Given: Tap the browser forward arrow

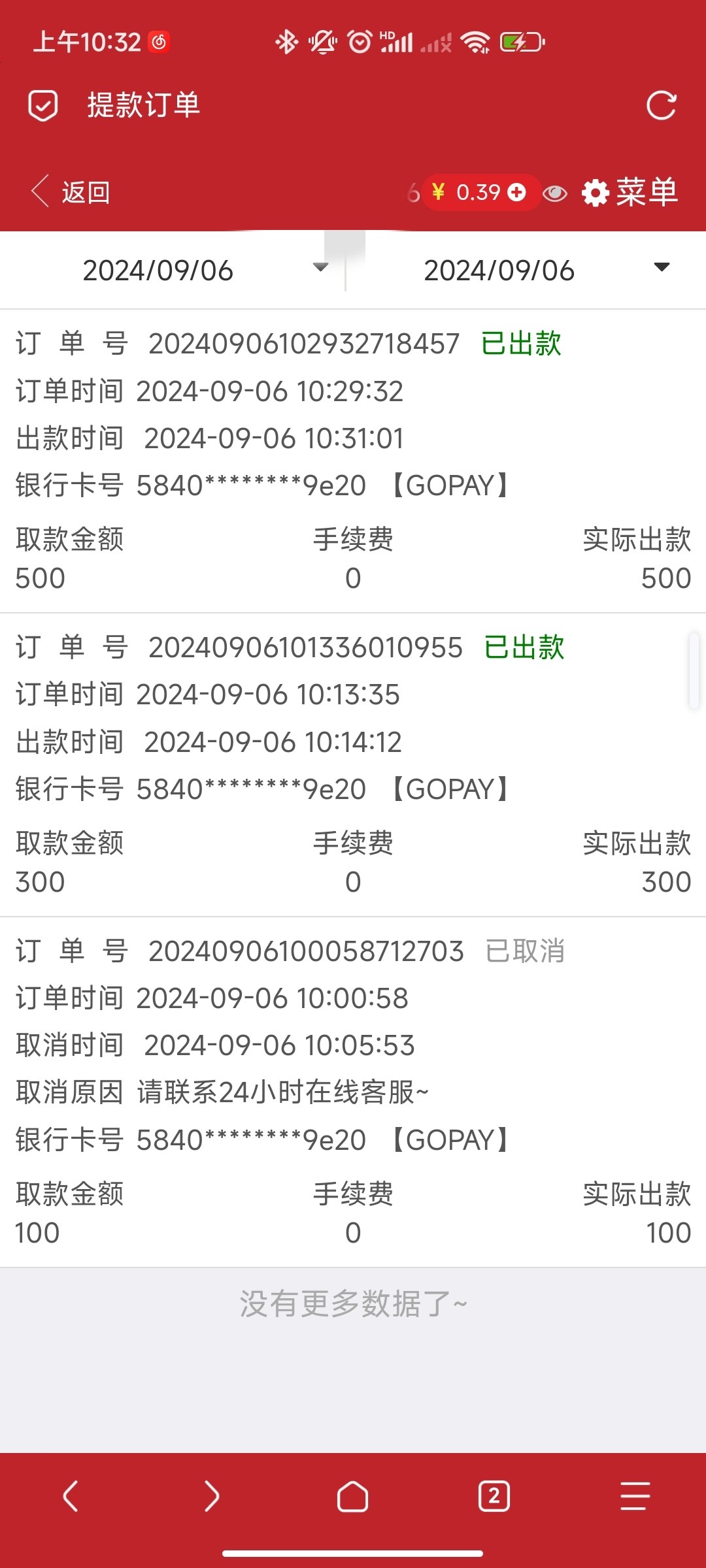Looking at the screenshot, I should pyautogui.click(x=211, y=1496).
